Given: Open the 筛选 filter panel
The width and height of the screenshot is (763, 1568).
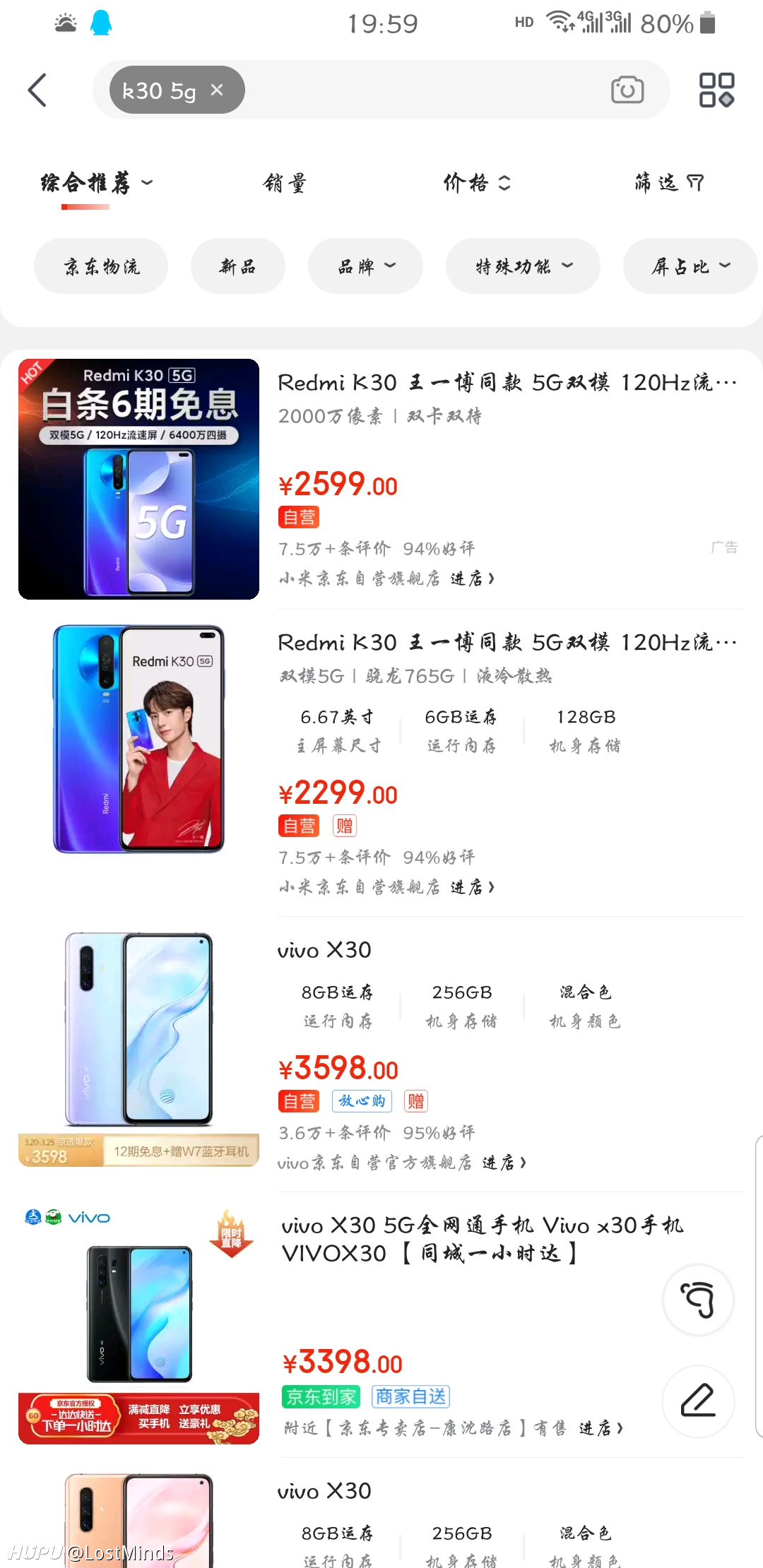Looking at the screenshot, I should point(669,183).
